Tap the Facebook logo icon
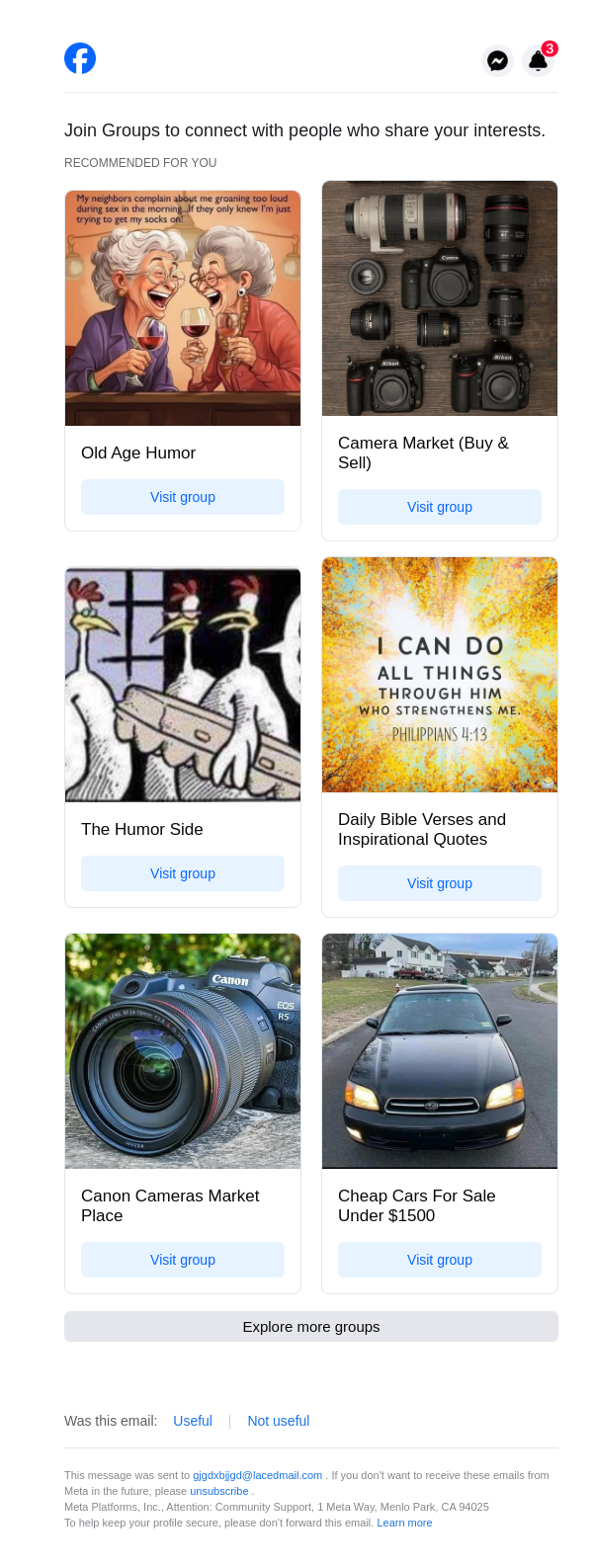The width and height of the screenshot is (593, 1568). (80, 58)
